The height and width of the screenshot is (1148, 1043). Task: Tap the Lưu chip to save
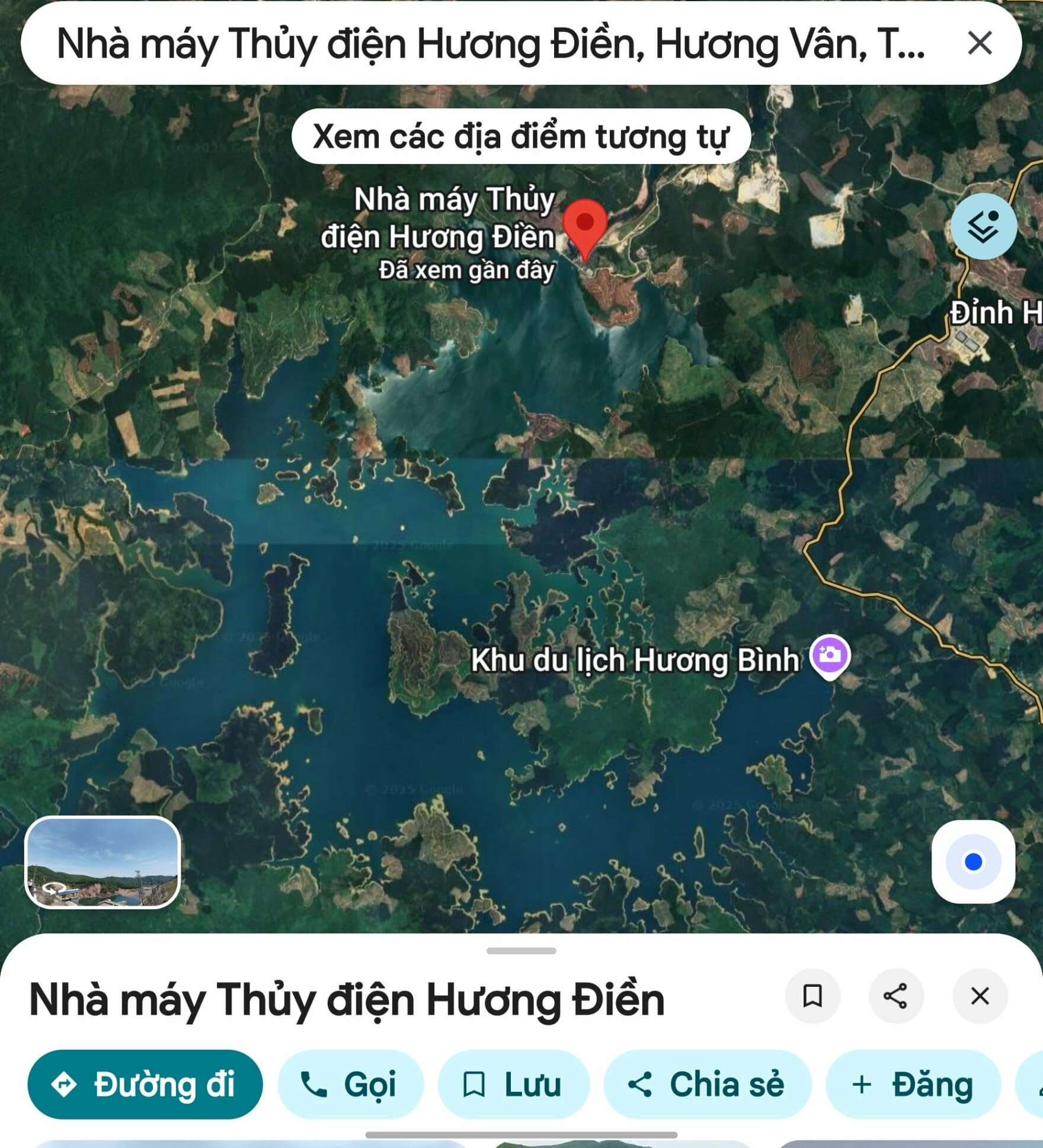click(x=513, y=1085)
